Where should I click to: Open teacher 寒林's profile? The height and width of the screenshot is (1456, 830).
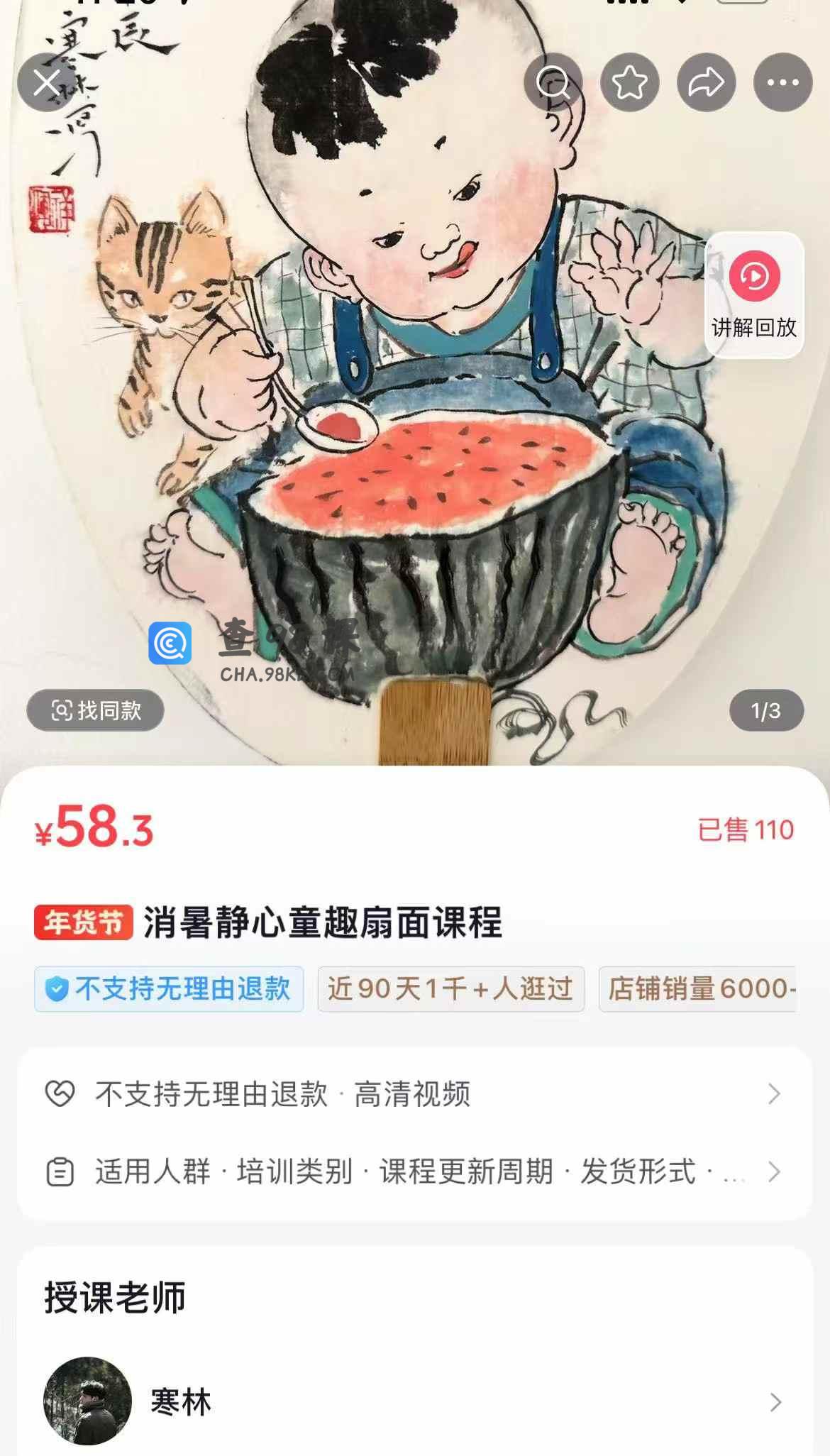click(x=414, y=1401)
